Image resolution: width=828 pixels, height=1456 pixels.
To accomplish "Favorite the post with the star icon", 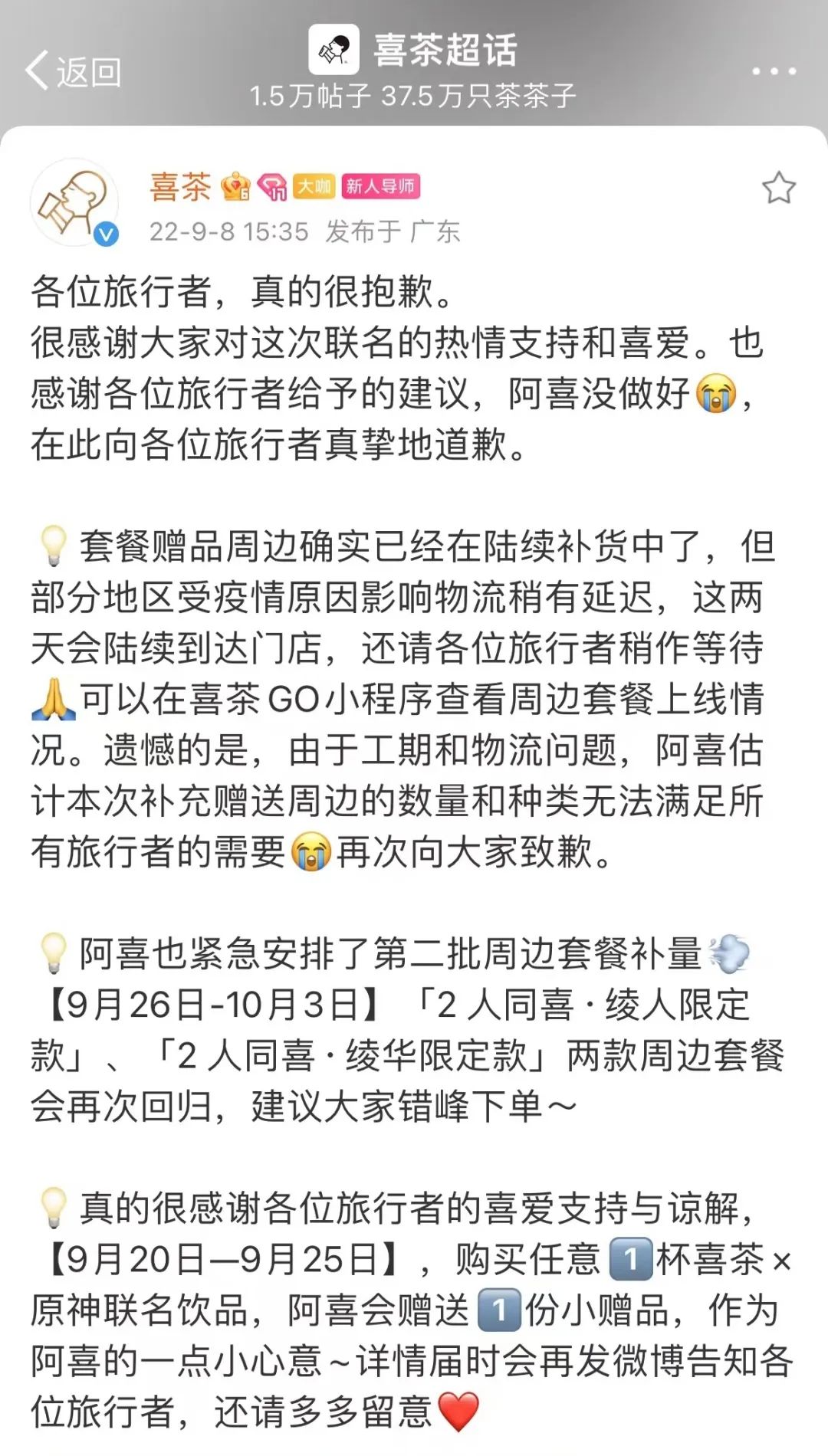I will point(778,188).
